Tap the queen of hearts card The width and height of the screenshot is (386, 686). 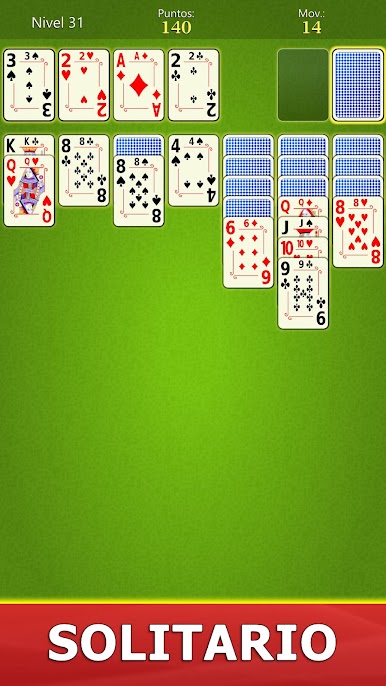(x=29, y=191)
